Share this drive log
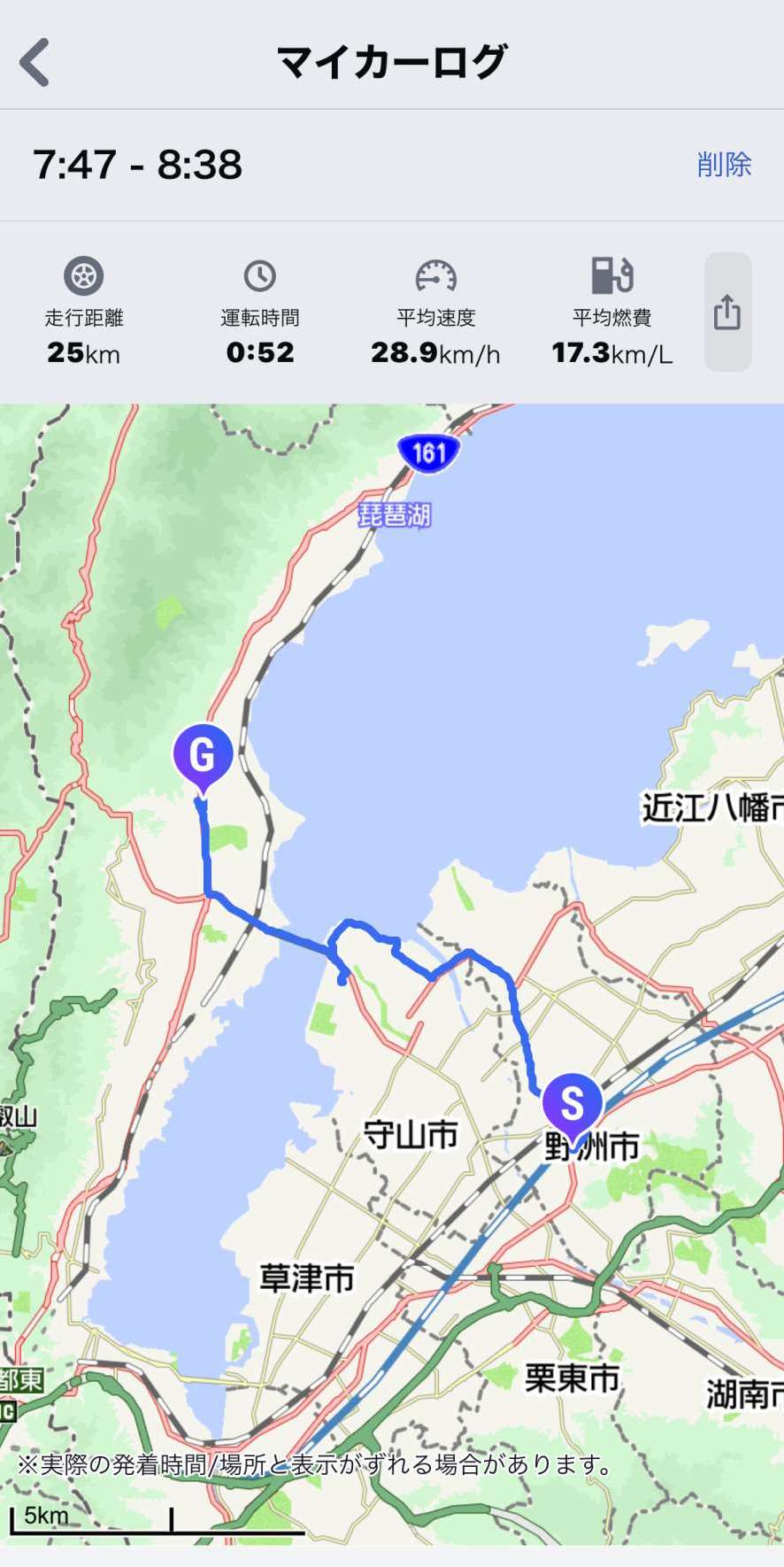The height and width of the screenshot is (1567, 784). [x=727, y=313]
